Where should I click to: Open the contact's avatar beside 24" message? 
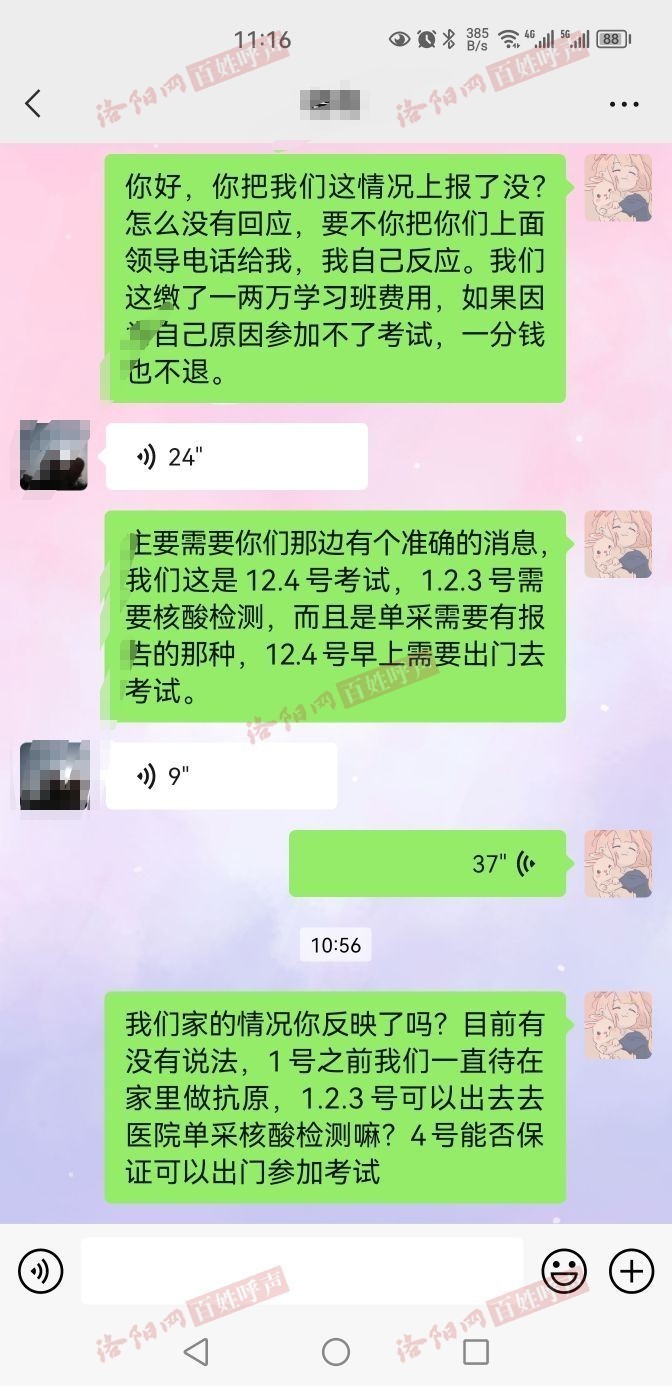coord(55,456)
